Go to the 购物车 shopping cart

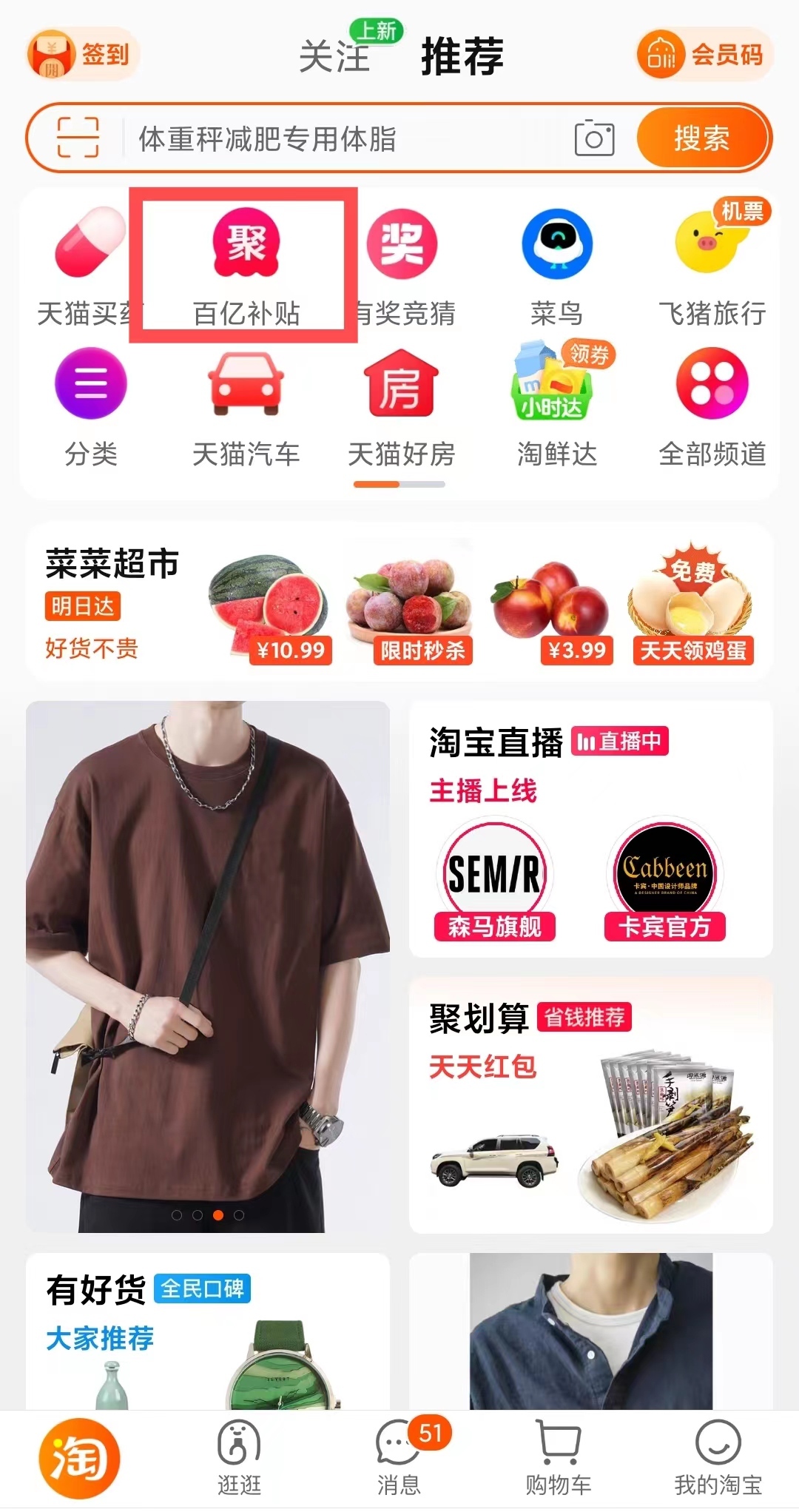[x=559, y=1456]
